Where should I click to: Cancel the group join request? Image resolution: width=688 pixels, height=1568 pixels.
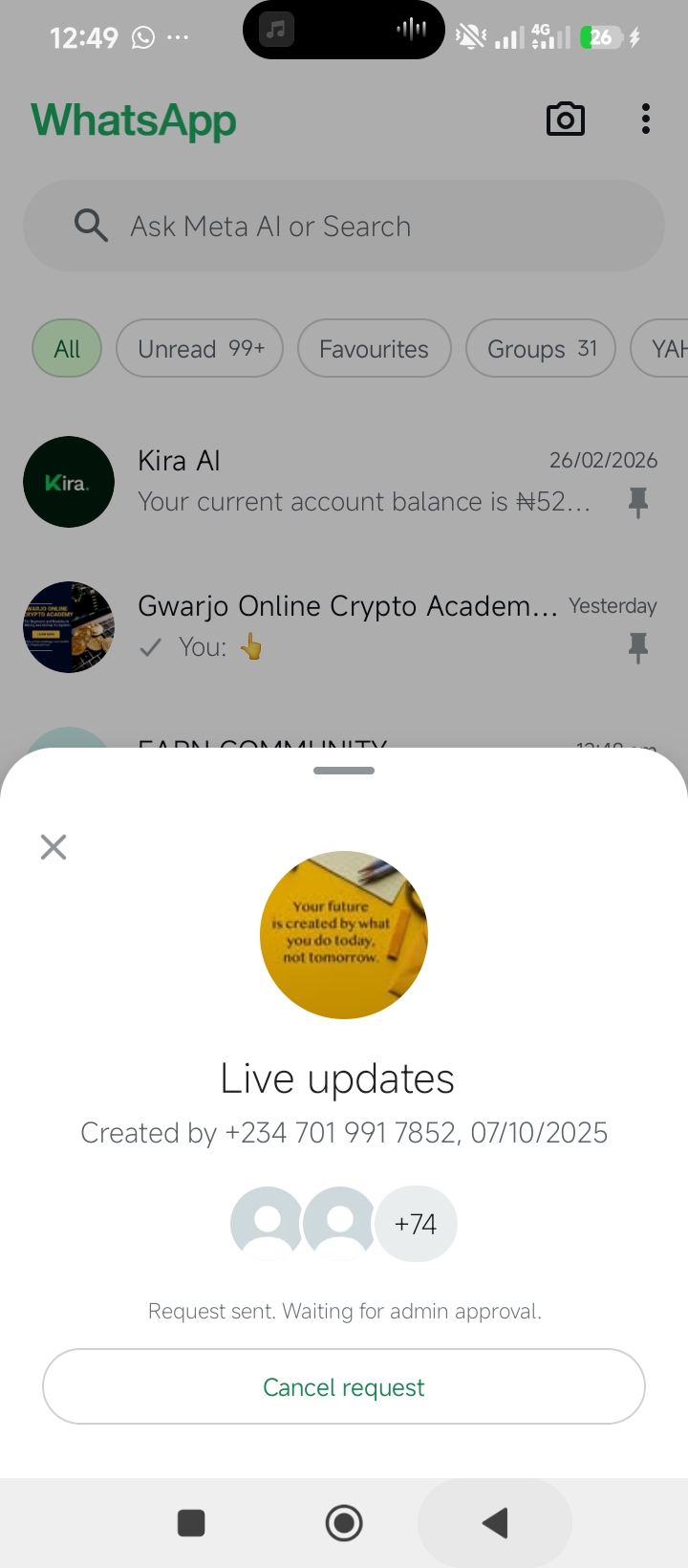344,1386
